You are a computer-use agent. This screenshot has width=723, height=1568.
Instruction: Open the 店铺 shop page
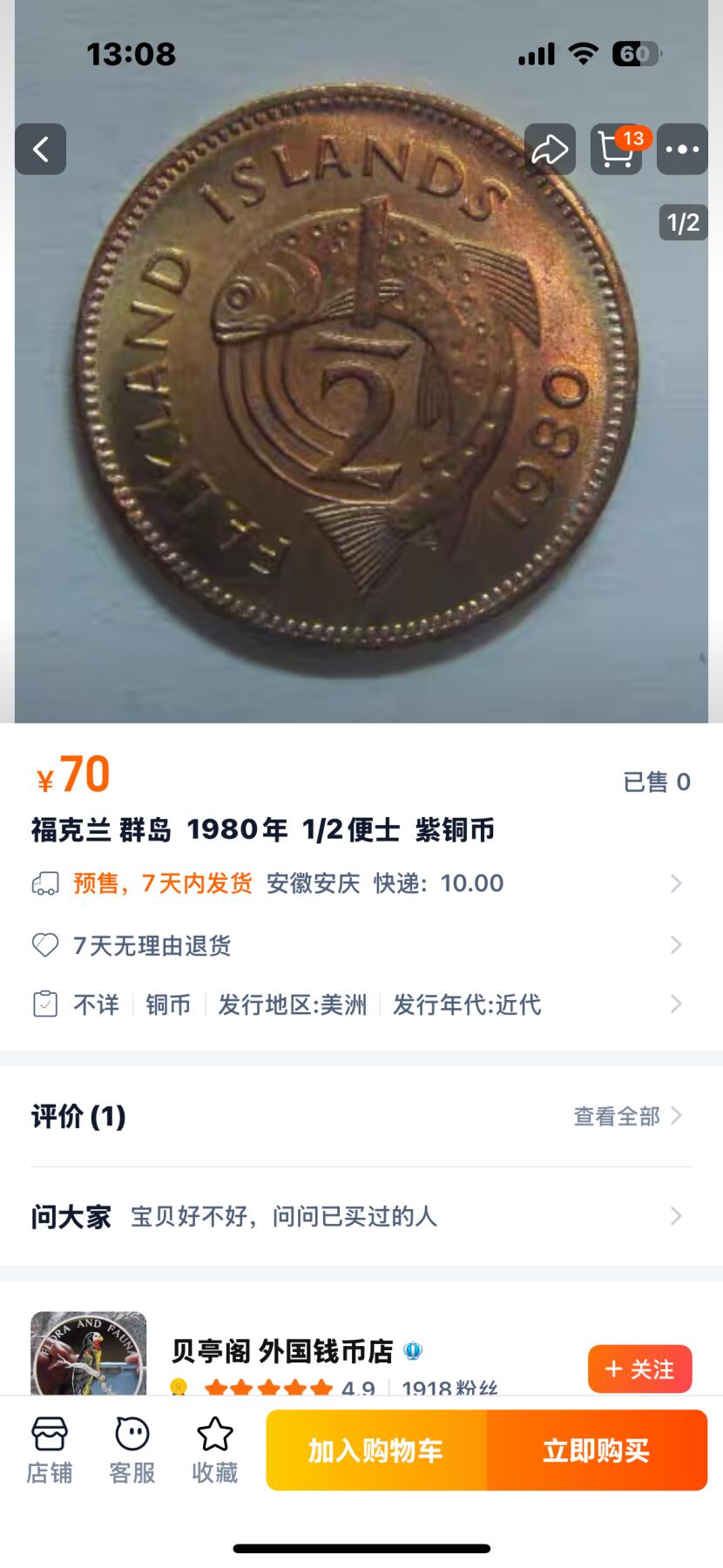point(50,1450)
